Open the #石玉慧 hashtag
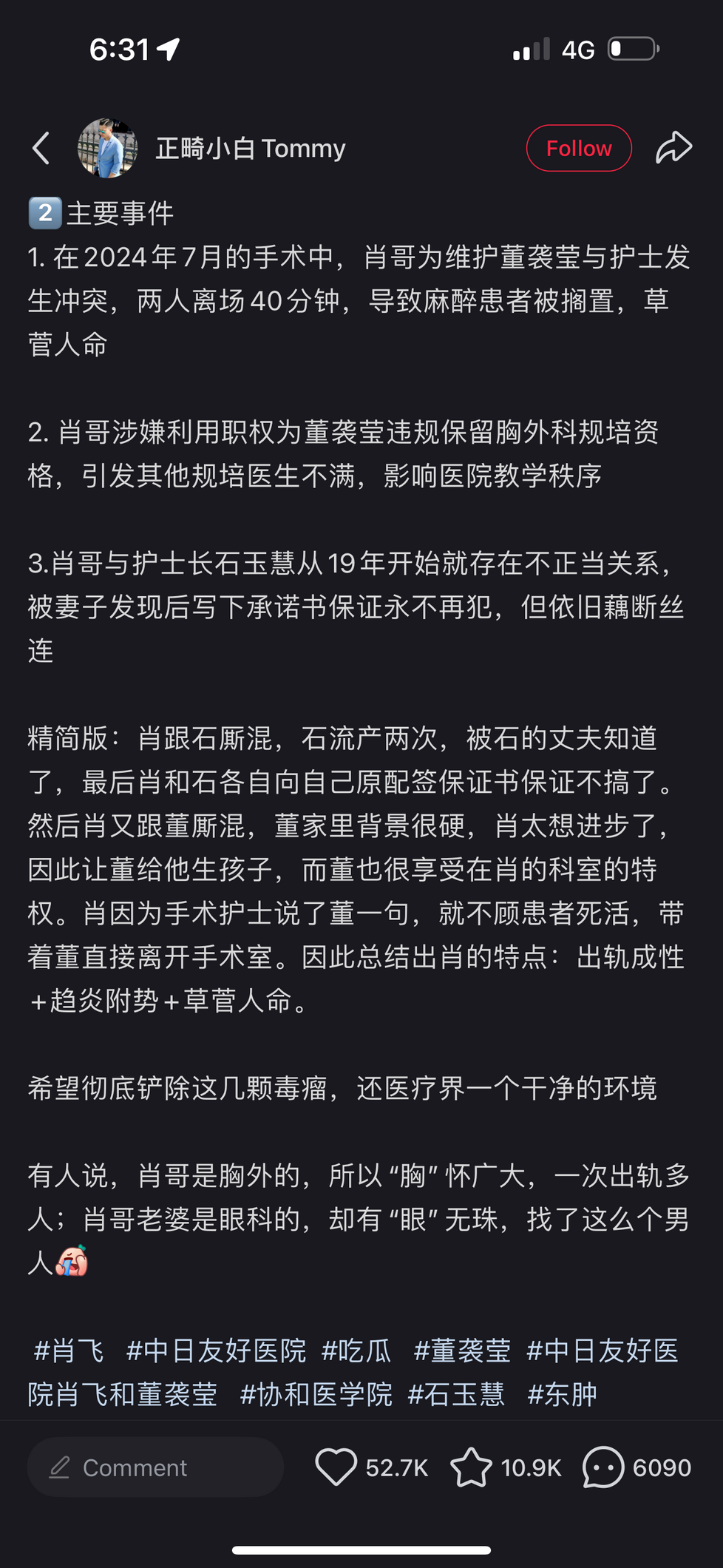This screenshot has height=1568, width=723. coord(456,1394)
